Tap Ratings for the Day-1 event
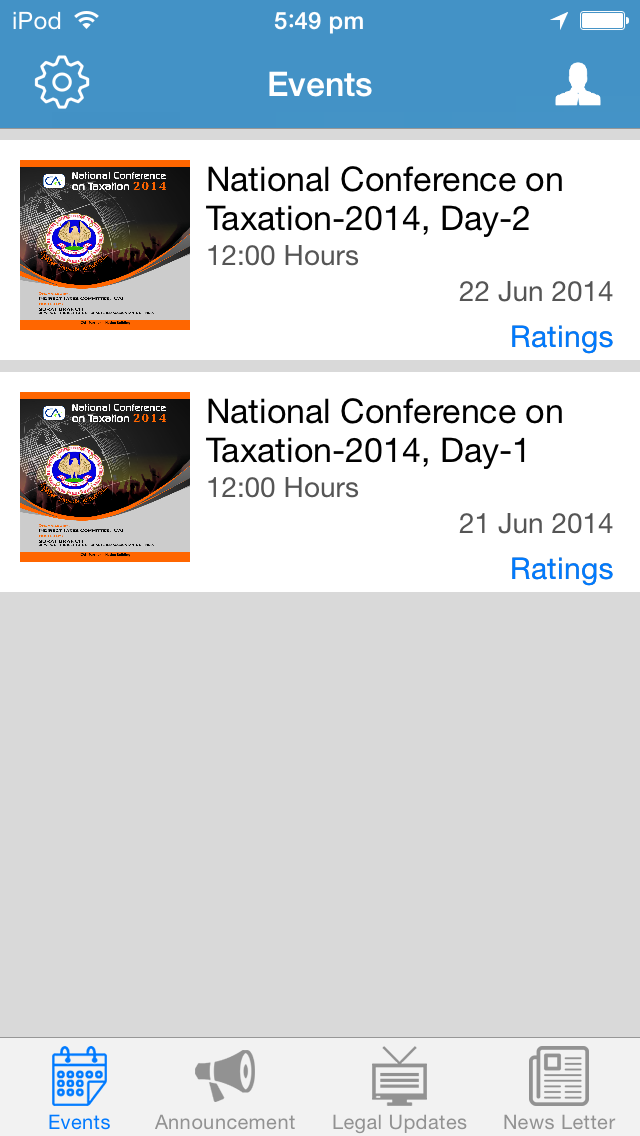Viewport: 640px width, 1136px height. pos(562,569)
